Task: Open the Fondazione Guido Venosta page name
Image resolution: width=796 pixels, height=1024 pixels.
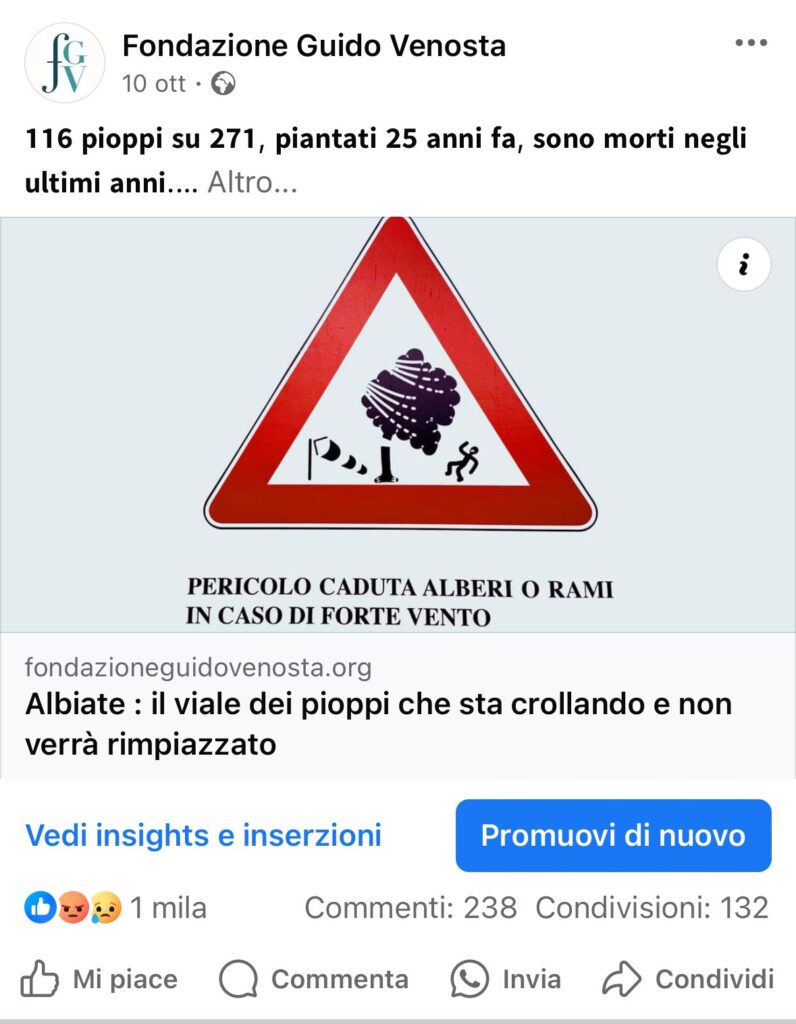Action: click(313, 45)
